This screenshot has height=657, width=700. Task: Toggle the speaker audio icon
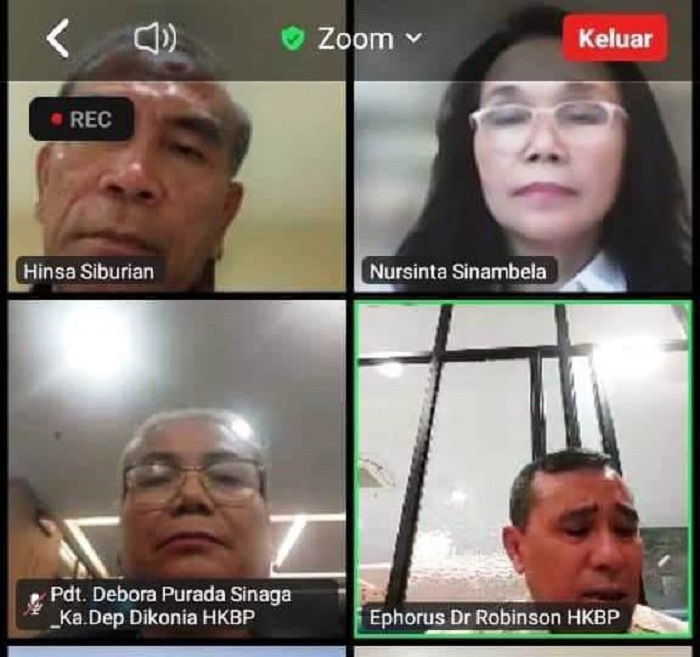point(155,39)
